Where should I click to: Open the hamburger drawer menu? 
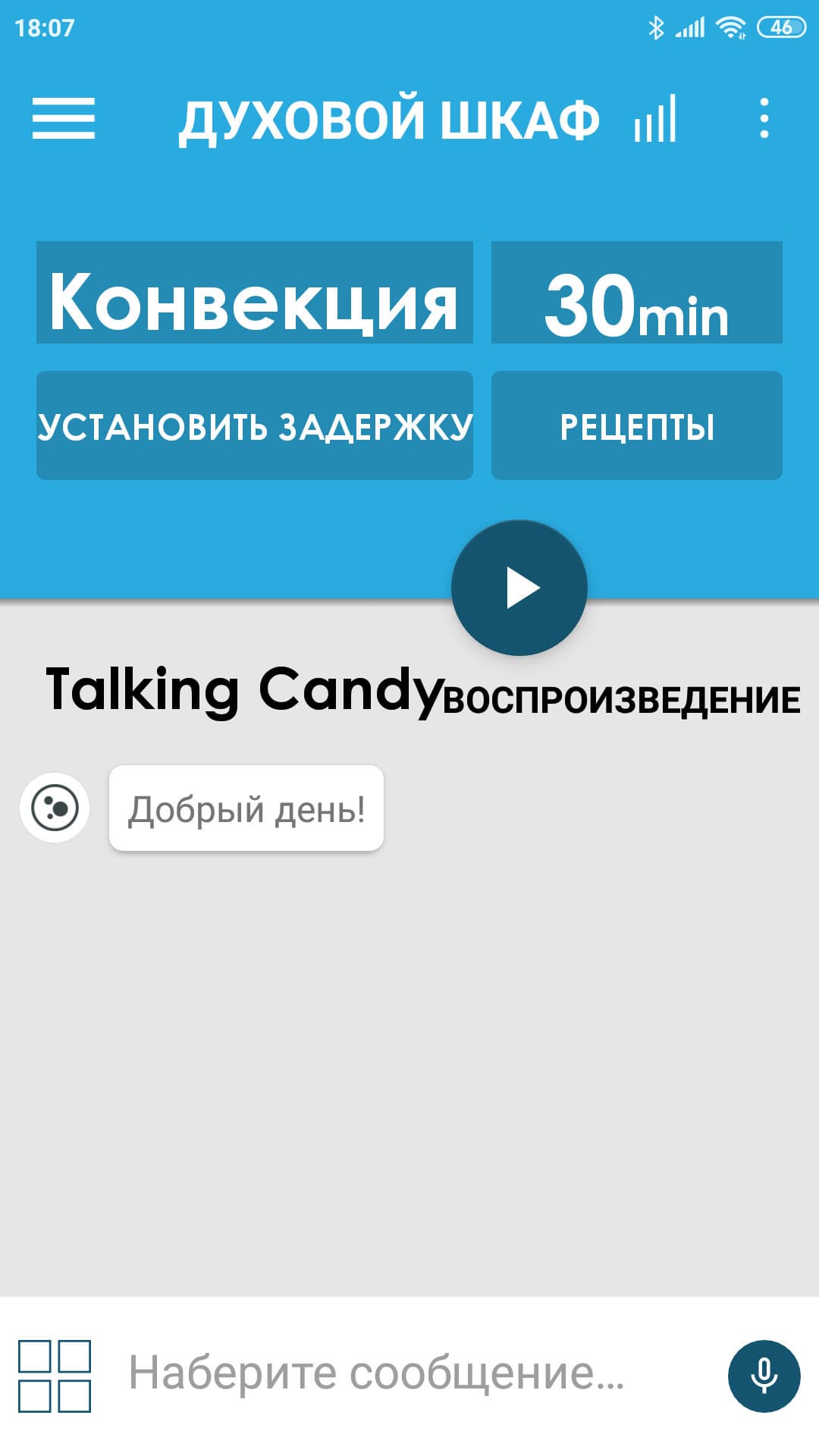(64, 118)
